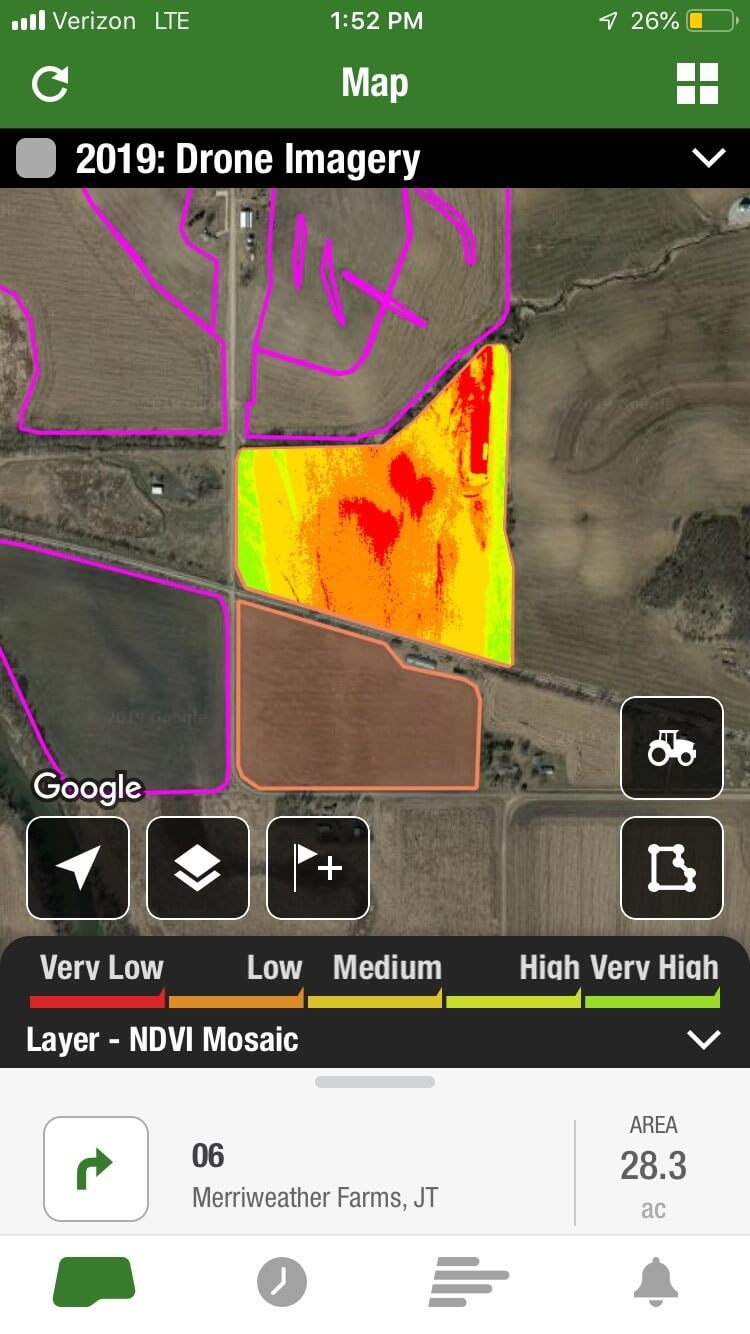The width and height of the screenshot is (750, 1334).
Task: Add a flag marker to the map
Action: point(318,868)
